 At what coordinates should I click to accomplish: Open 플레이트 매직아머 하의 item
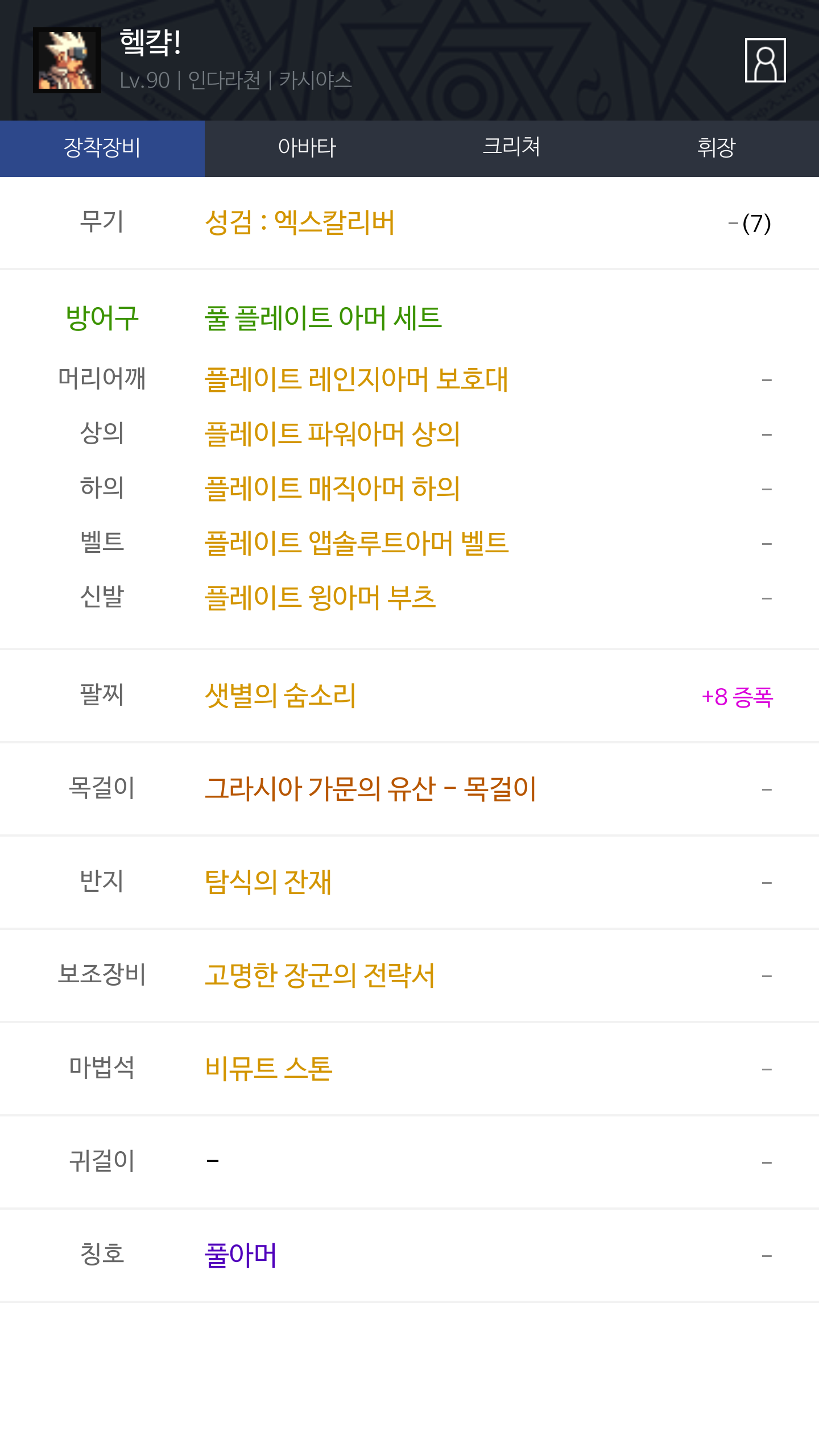(x=332, y=489)
